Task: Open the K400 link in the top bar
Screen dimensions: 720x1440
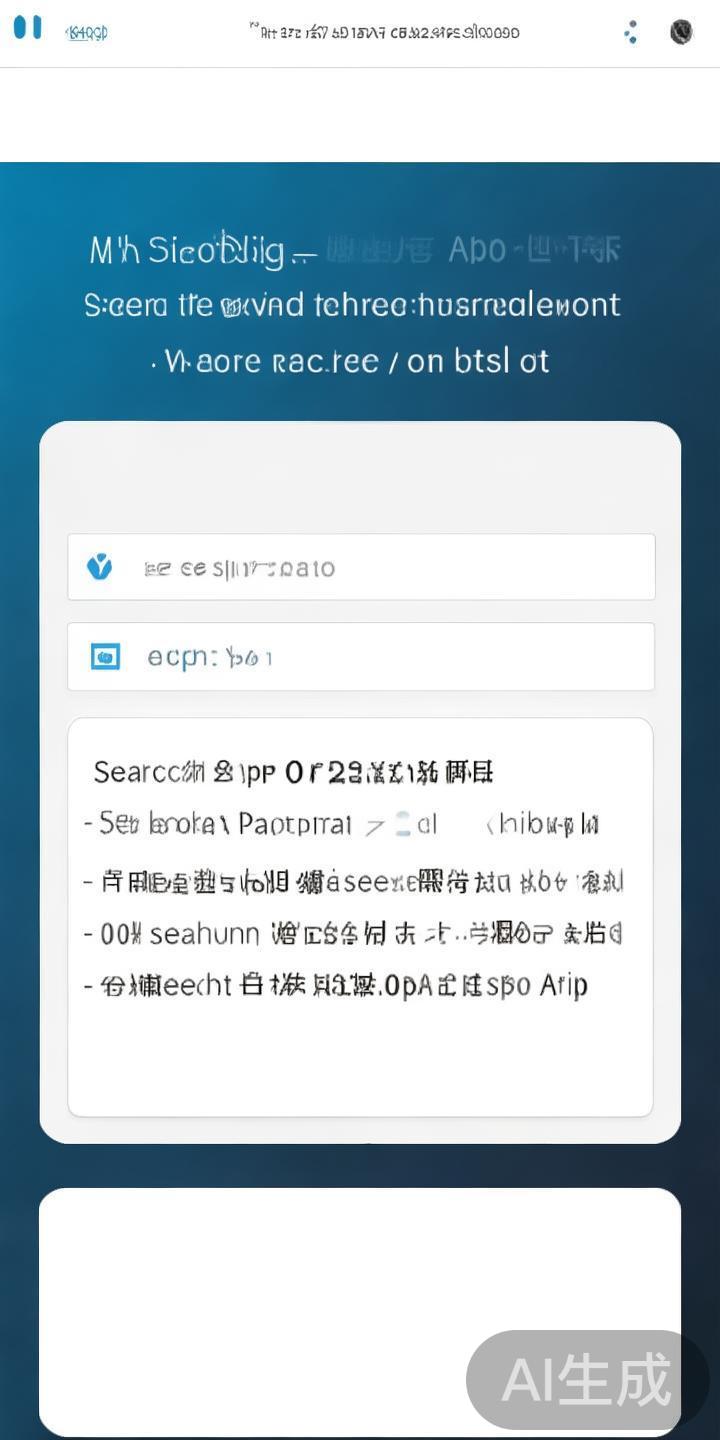Action: (x=85, y=32)
